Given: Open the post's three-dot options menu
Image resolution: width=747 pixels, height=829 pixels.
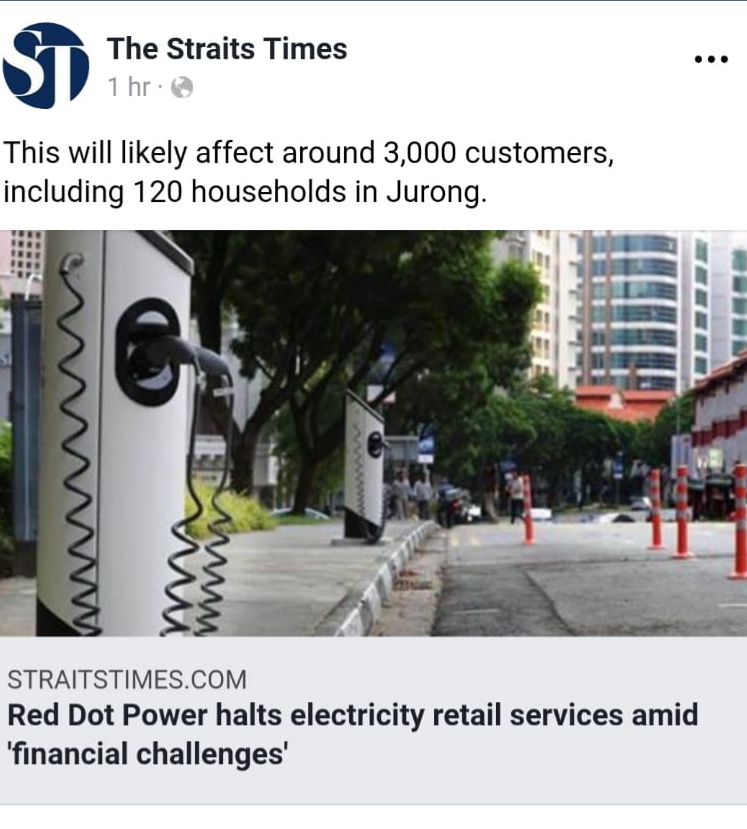Looking at the screenshot, I should [x=711, y=60].
